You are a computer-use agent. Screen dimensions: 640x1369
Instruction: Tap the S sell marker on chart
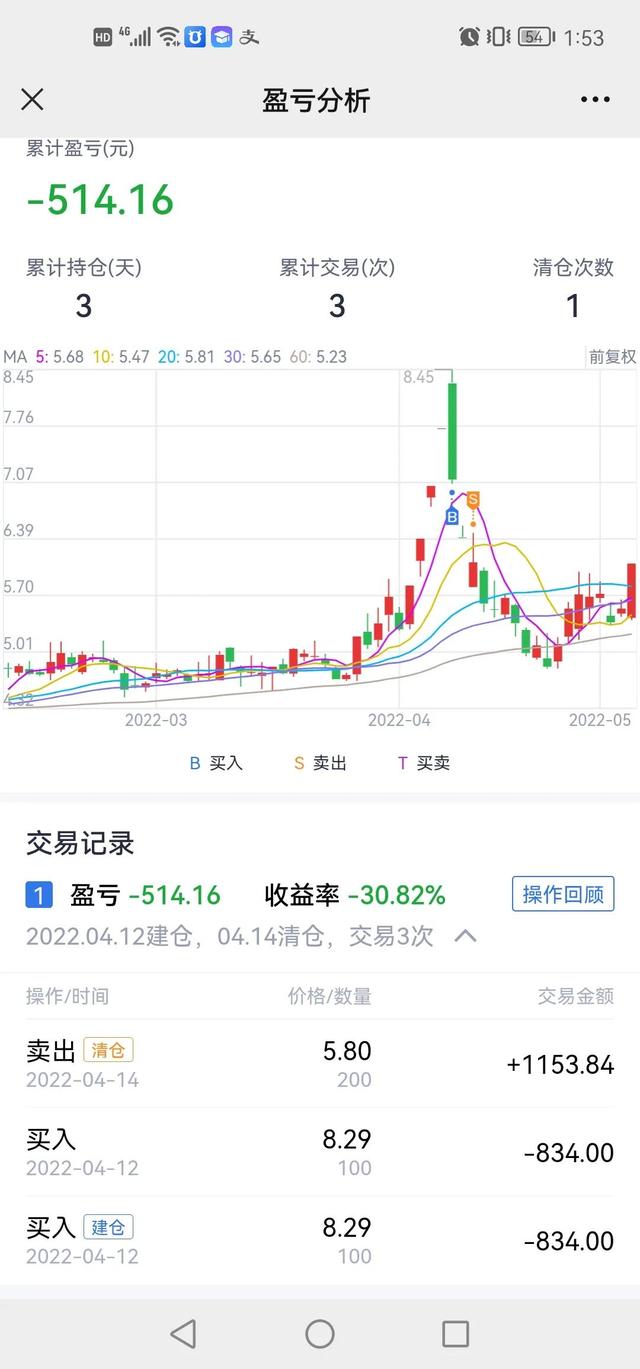coord(473,499)
